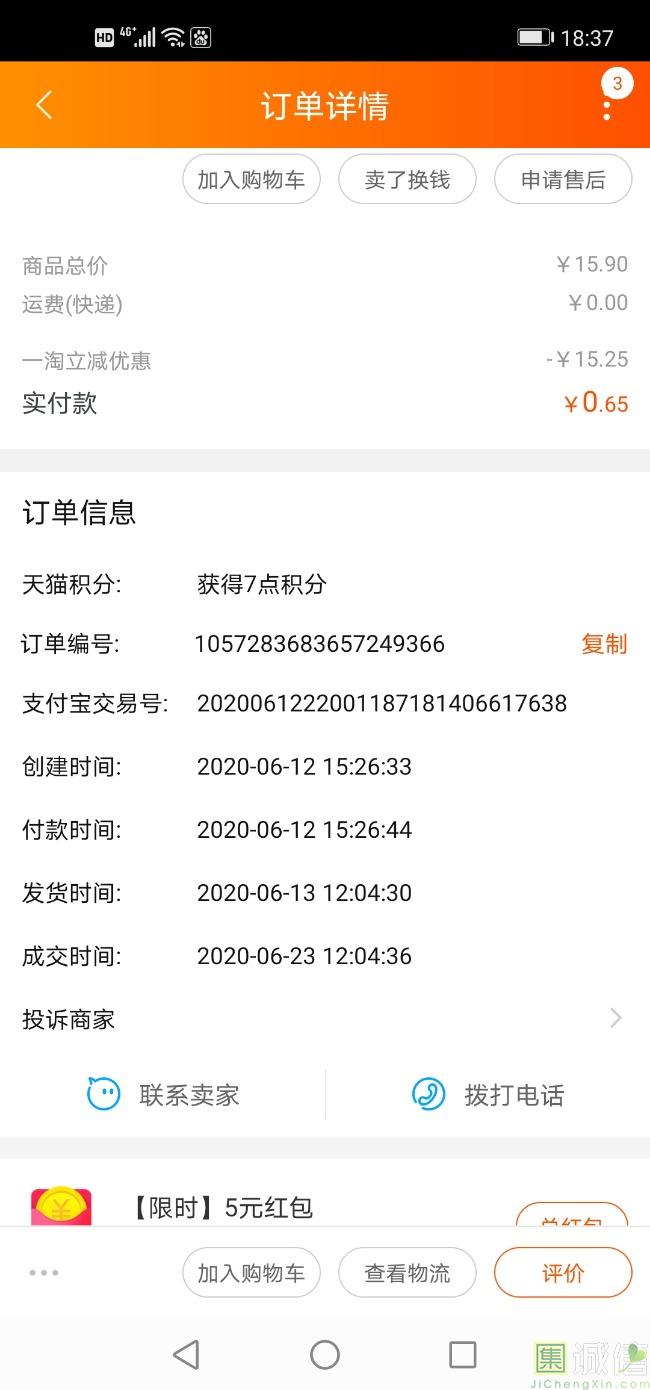Open the 投诉商家 complaint row

324,1019
